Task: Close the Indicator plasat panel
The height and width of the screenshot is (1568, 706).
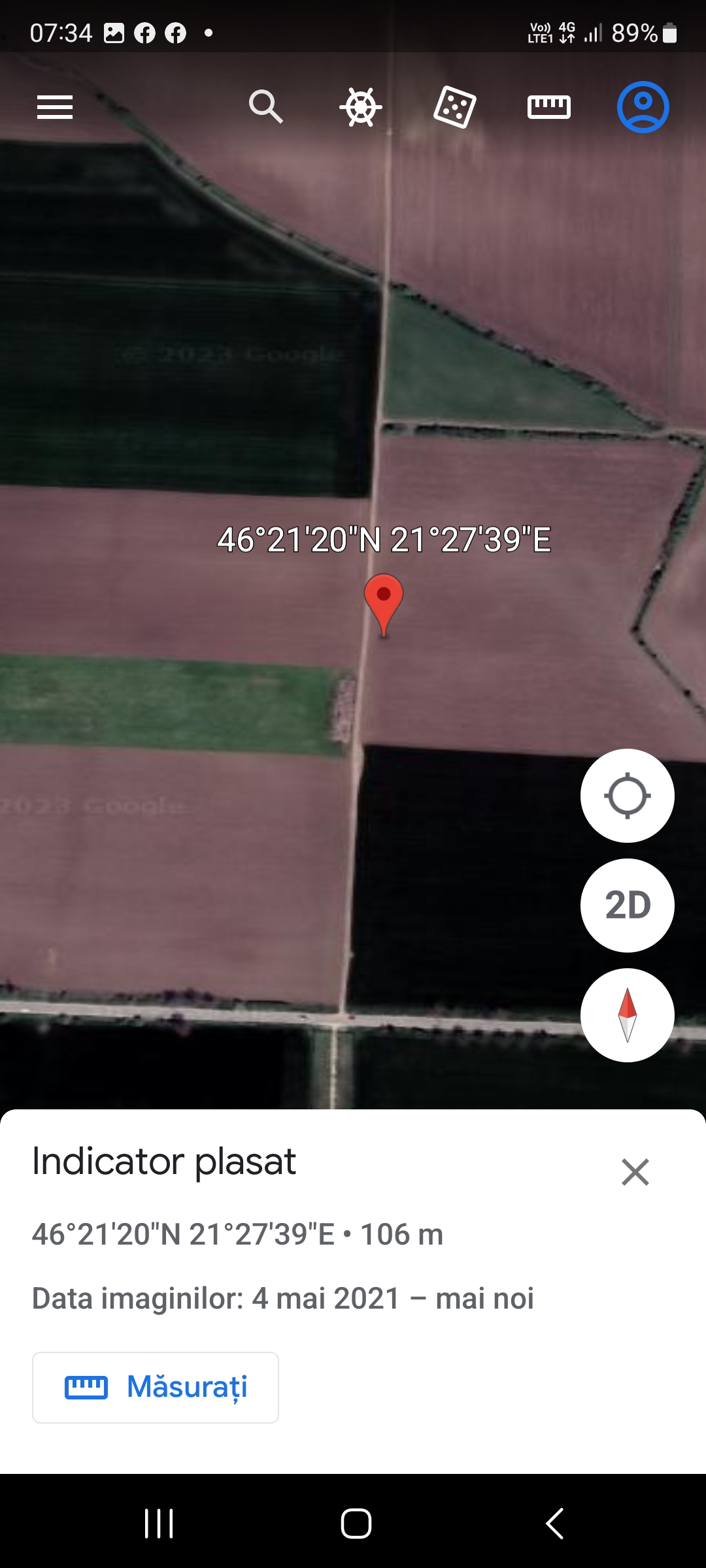Action: pyautogui.click(x=635, y=1172)
